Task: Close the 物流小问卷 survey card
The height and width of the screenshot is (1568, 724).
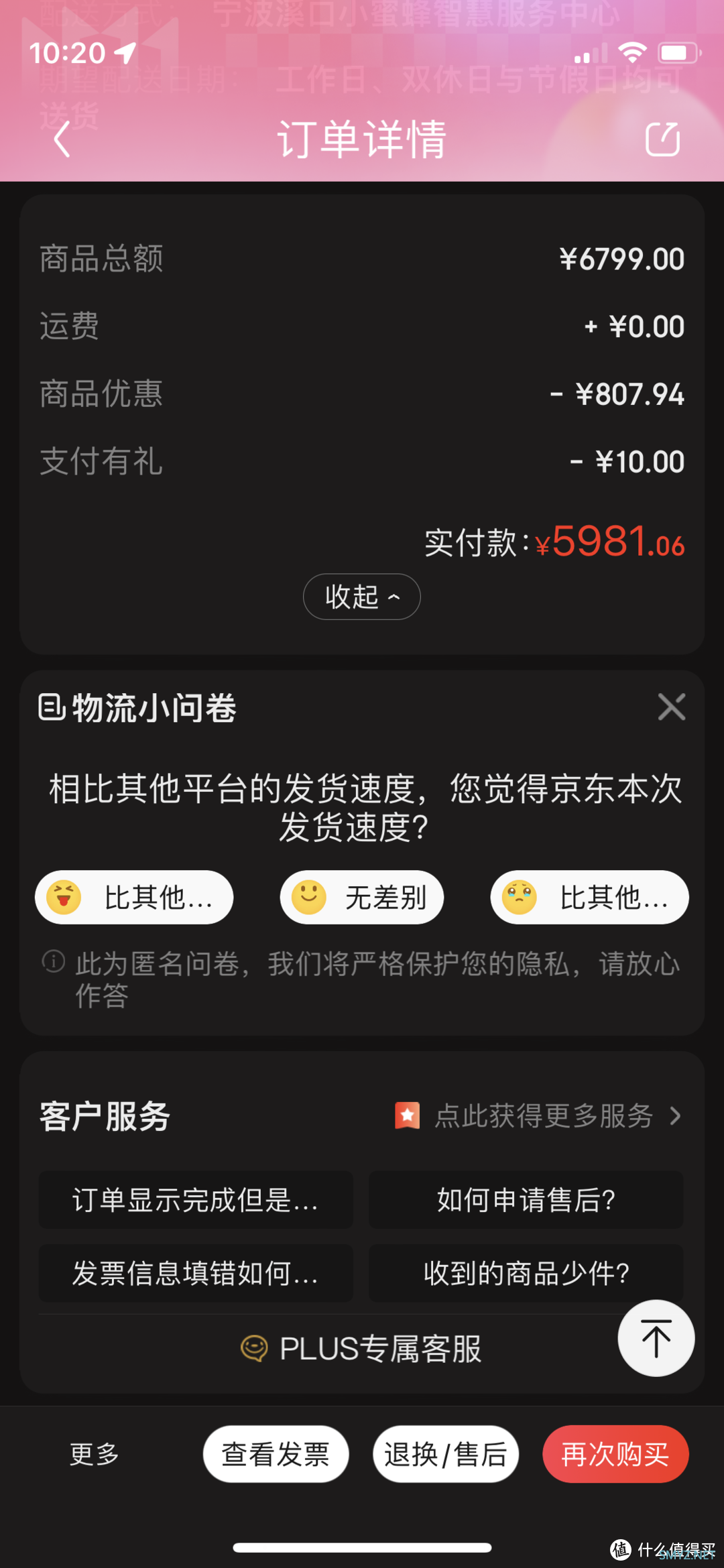Action: coord(671,707)
